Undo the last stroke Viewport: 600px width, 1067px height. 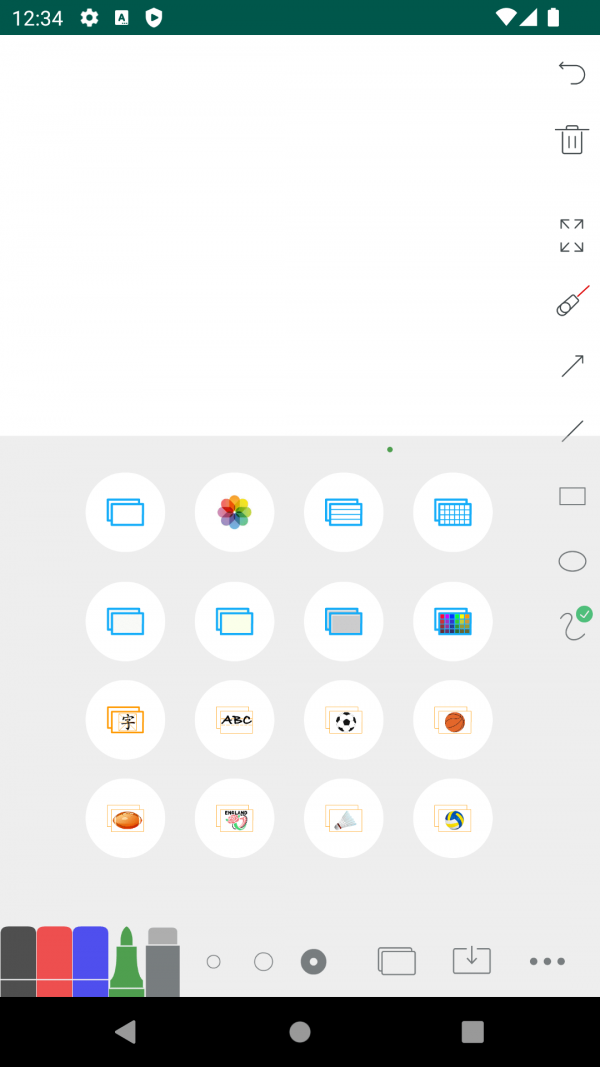572,72
